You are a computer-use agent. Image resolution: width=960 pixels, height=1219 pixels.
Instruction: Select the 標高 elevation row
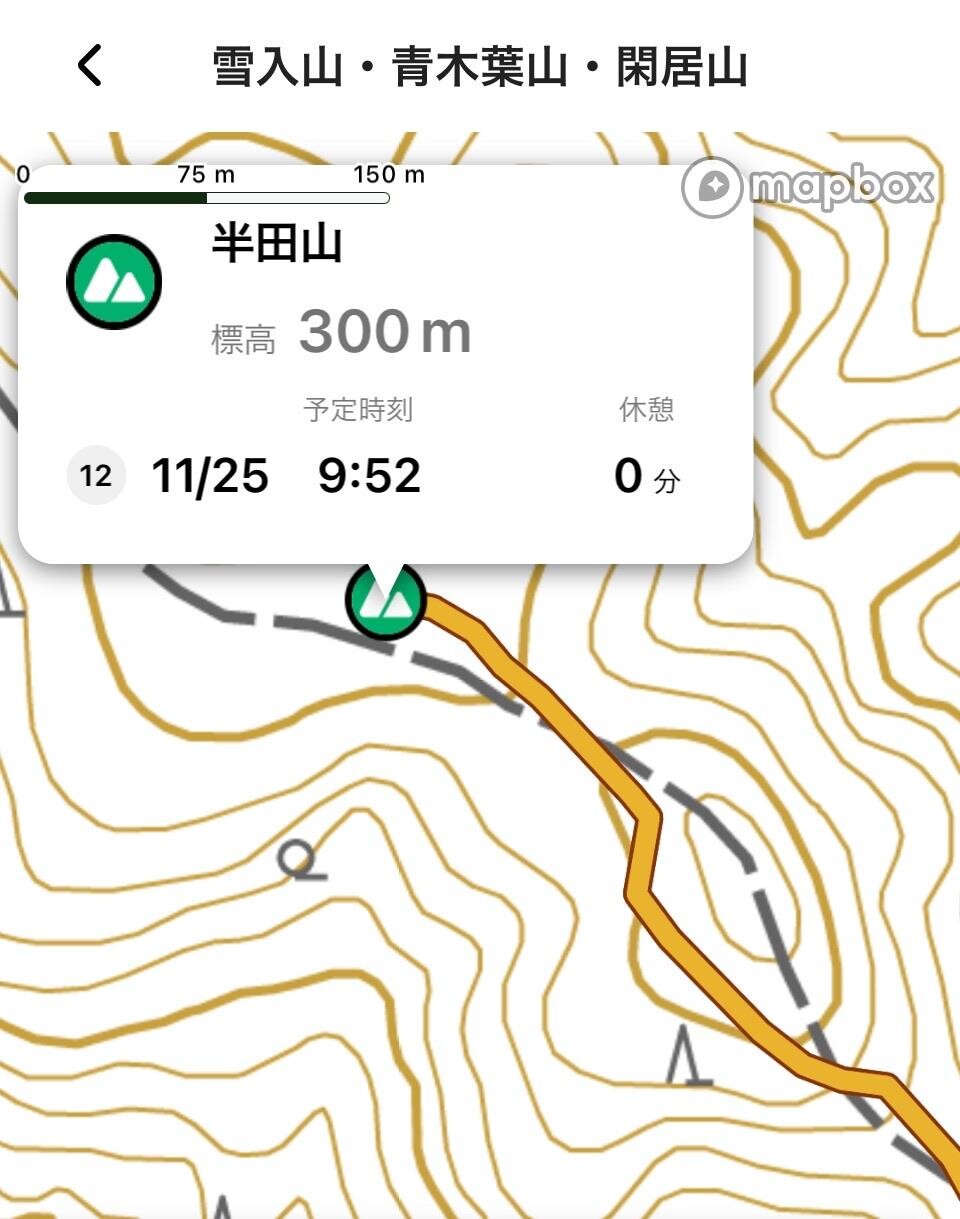click(245, 334)
